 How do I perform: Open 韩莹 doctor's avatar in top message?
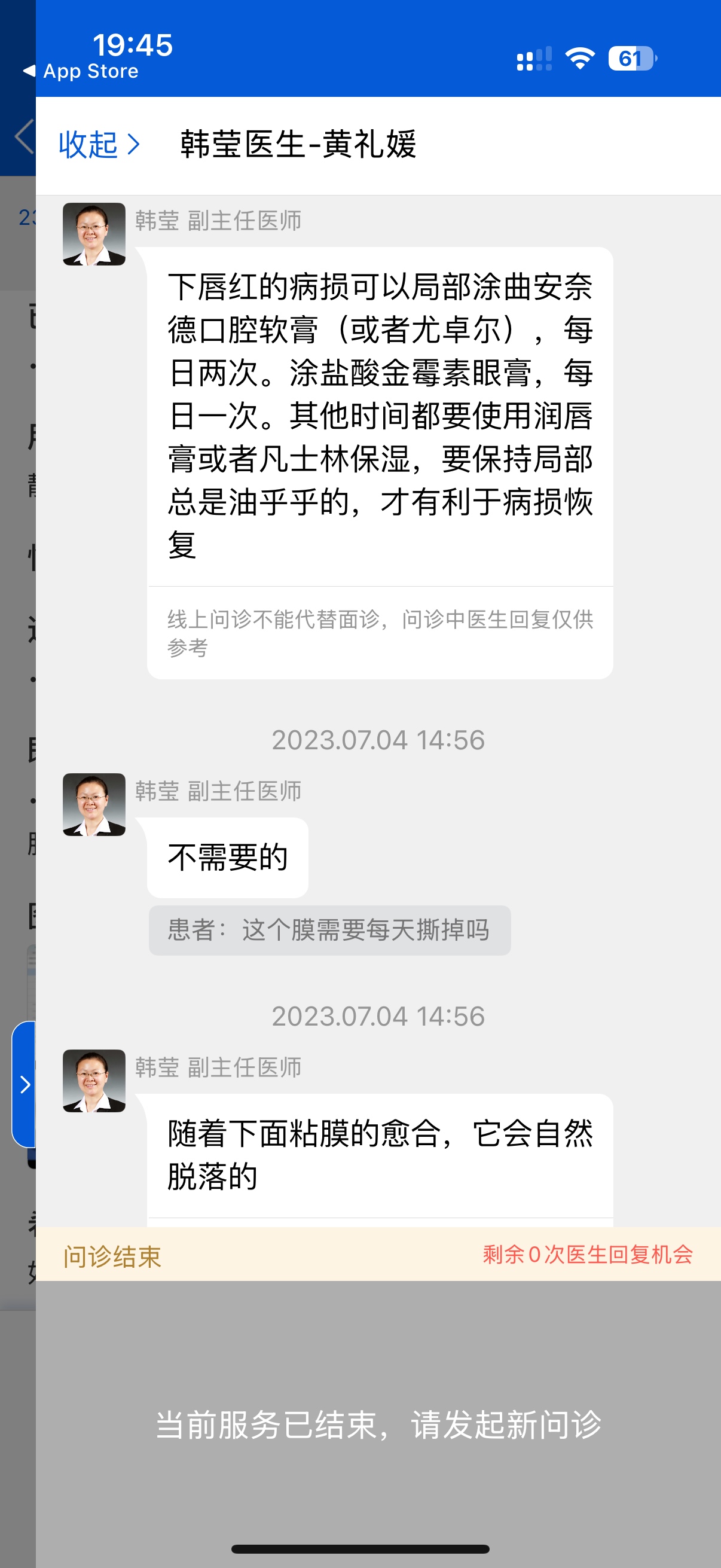(94, 234)
